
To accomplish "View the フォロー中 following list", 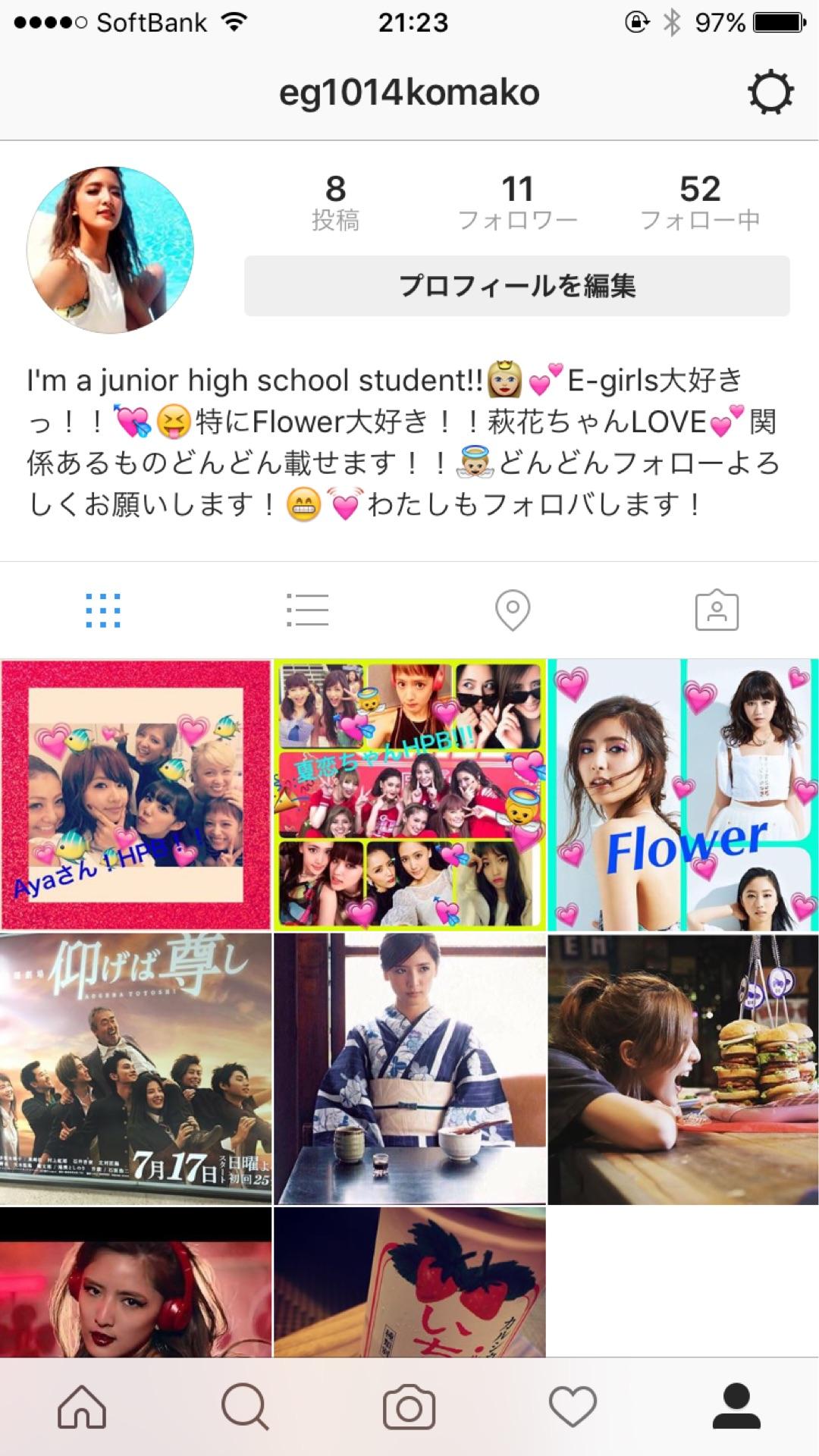I will (699, 202).
